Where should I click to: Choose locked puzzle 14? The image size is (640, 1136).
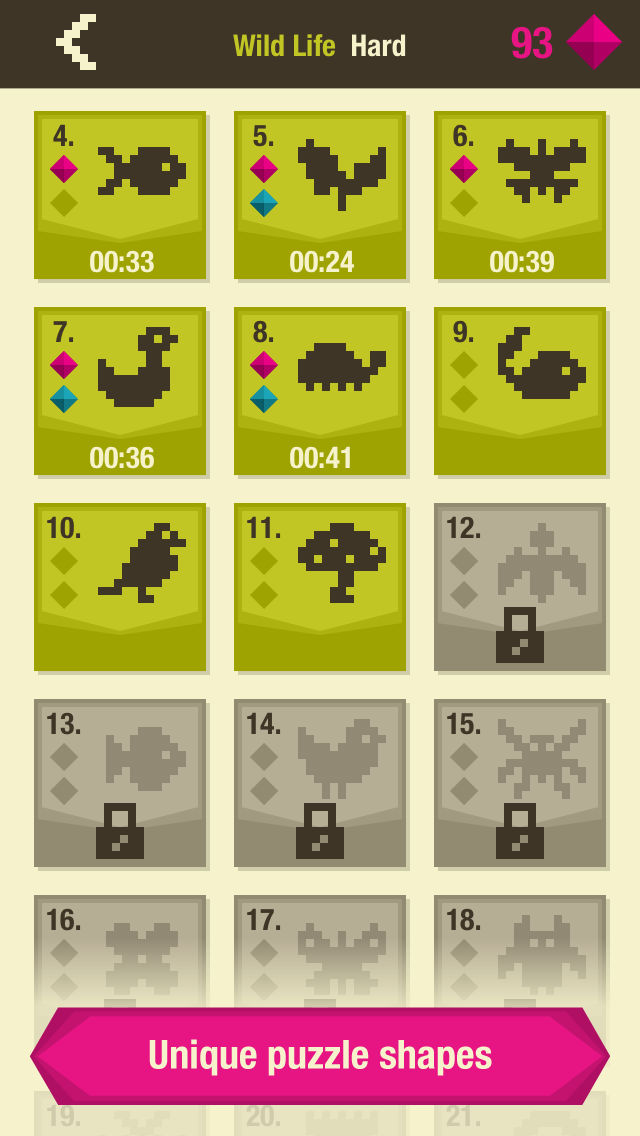(x=320, y=783)
